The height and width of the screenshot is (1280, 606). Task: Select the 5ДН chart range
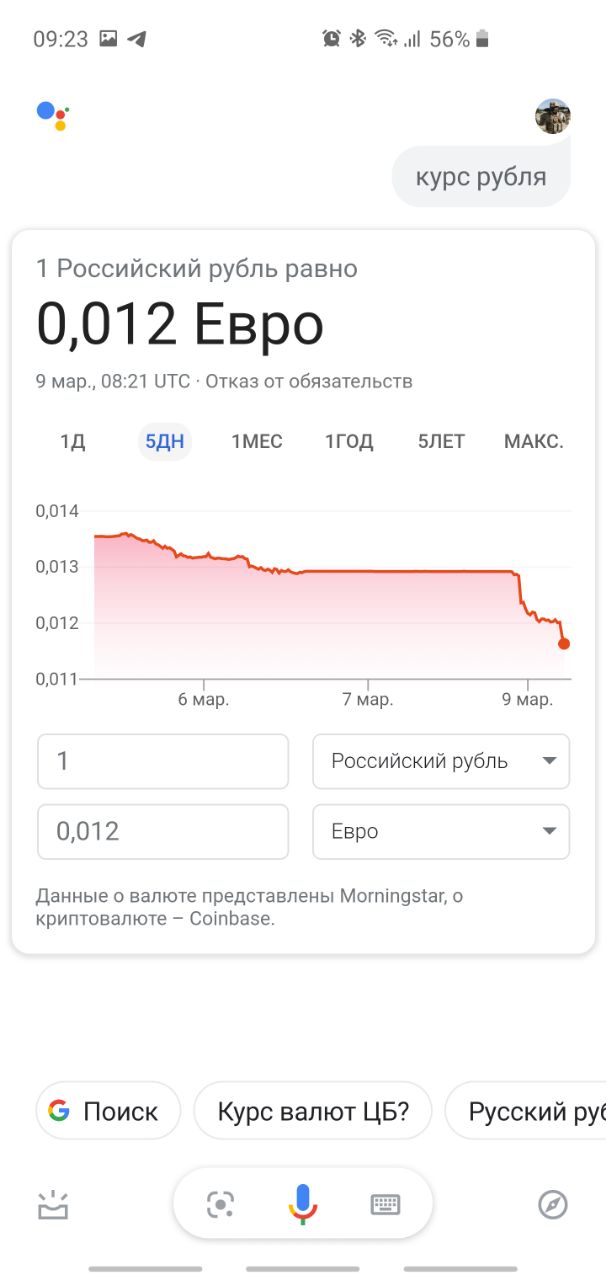pos(165,441)
